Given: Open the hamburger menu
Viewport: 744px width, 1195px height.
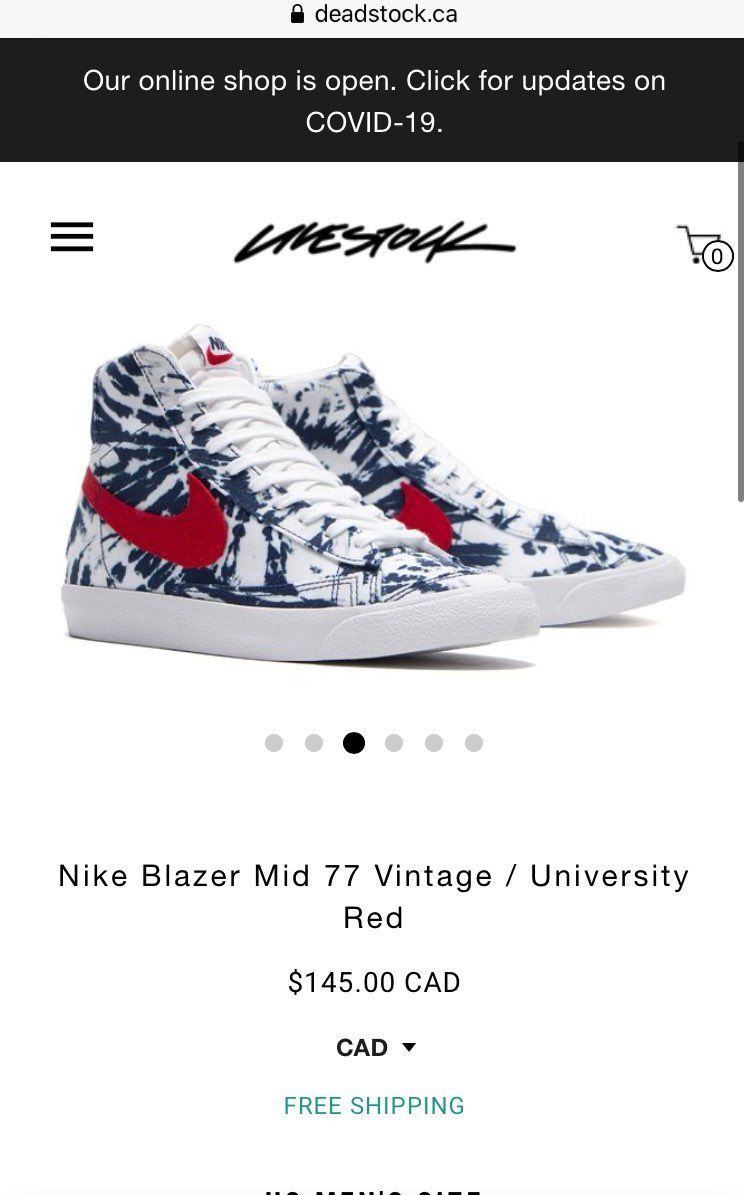Looking at the screenshot, I should tap(72, 238).
